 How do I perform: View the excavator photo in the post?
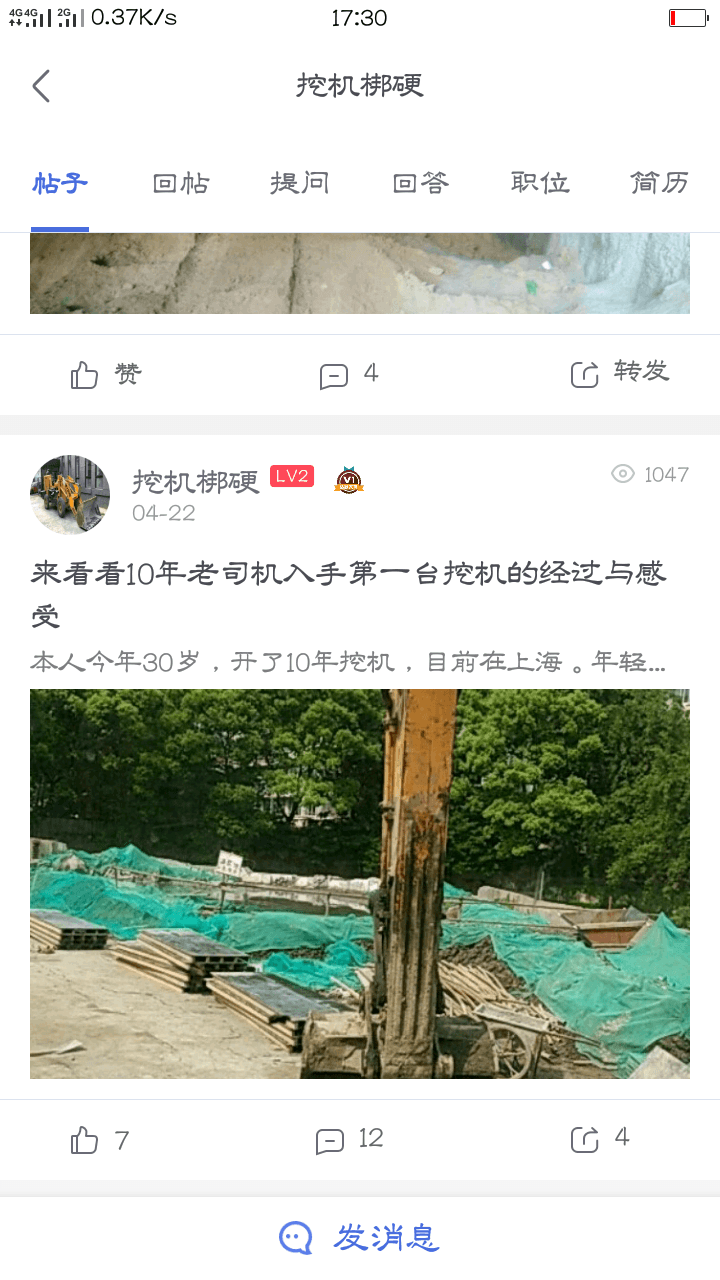pyautogui.click(x=360, y=884)
